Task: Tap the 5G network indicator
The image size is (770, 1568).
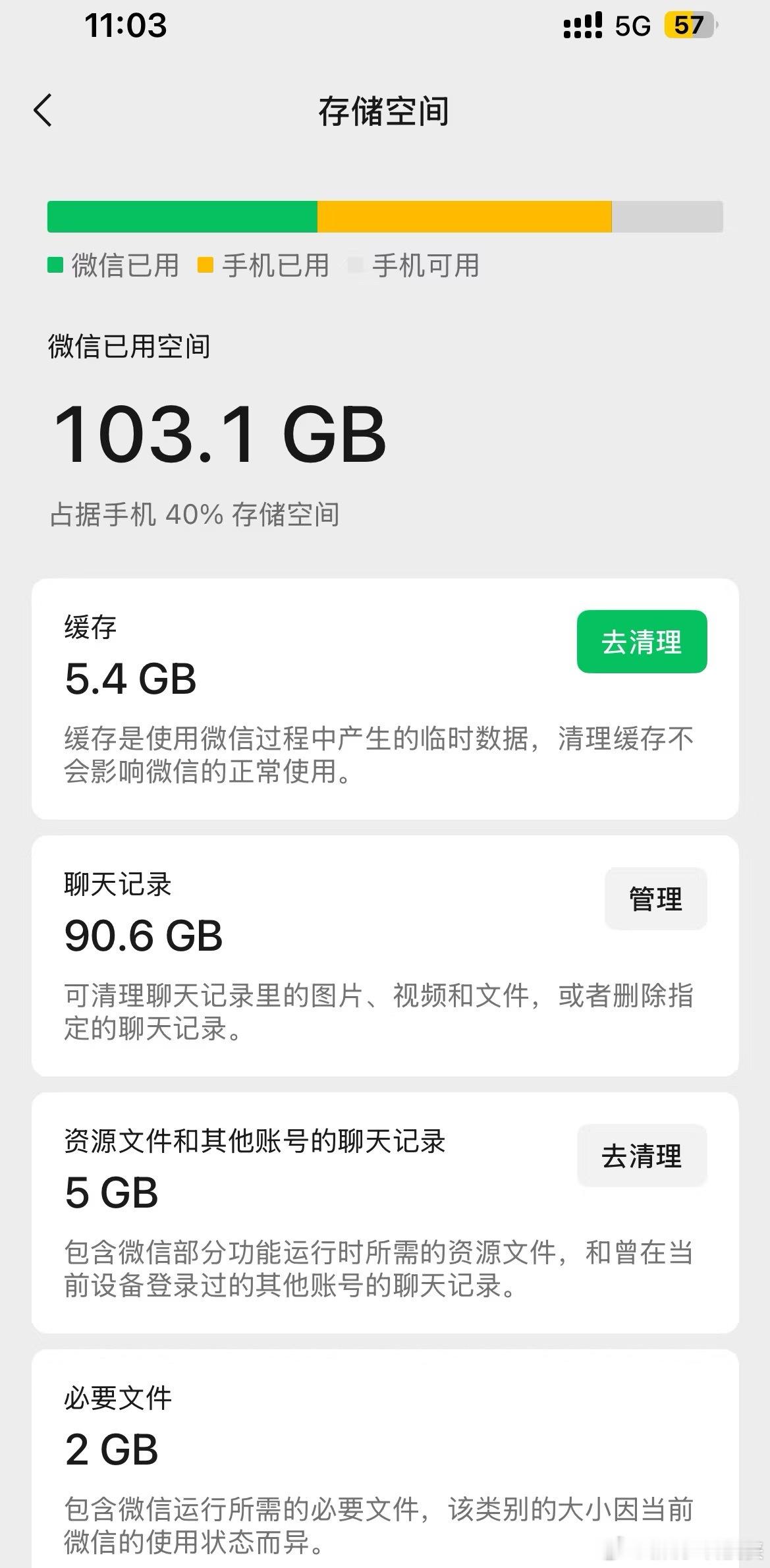Action: click(634, 25)
